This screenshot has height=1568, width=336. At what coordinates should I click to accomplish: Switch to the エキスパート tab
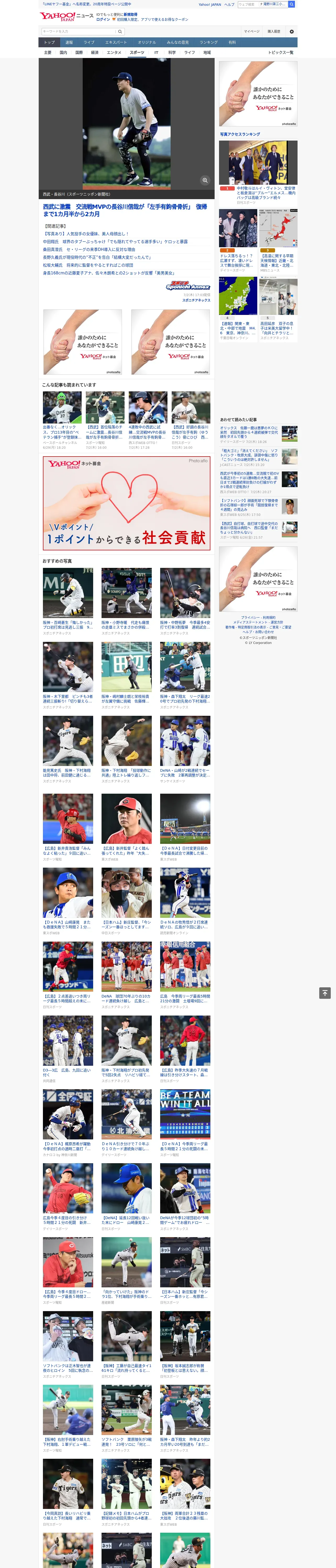pyautogui.click(x=116, y=43)
